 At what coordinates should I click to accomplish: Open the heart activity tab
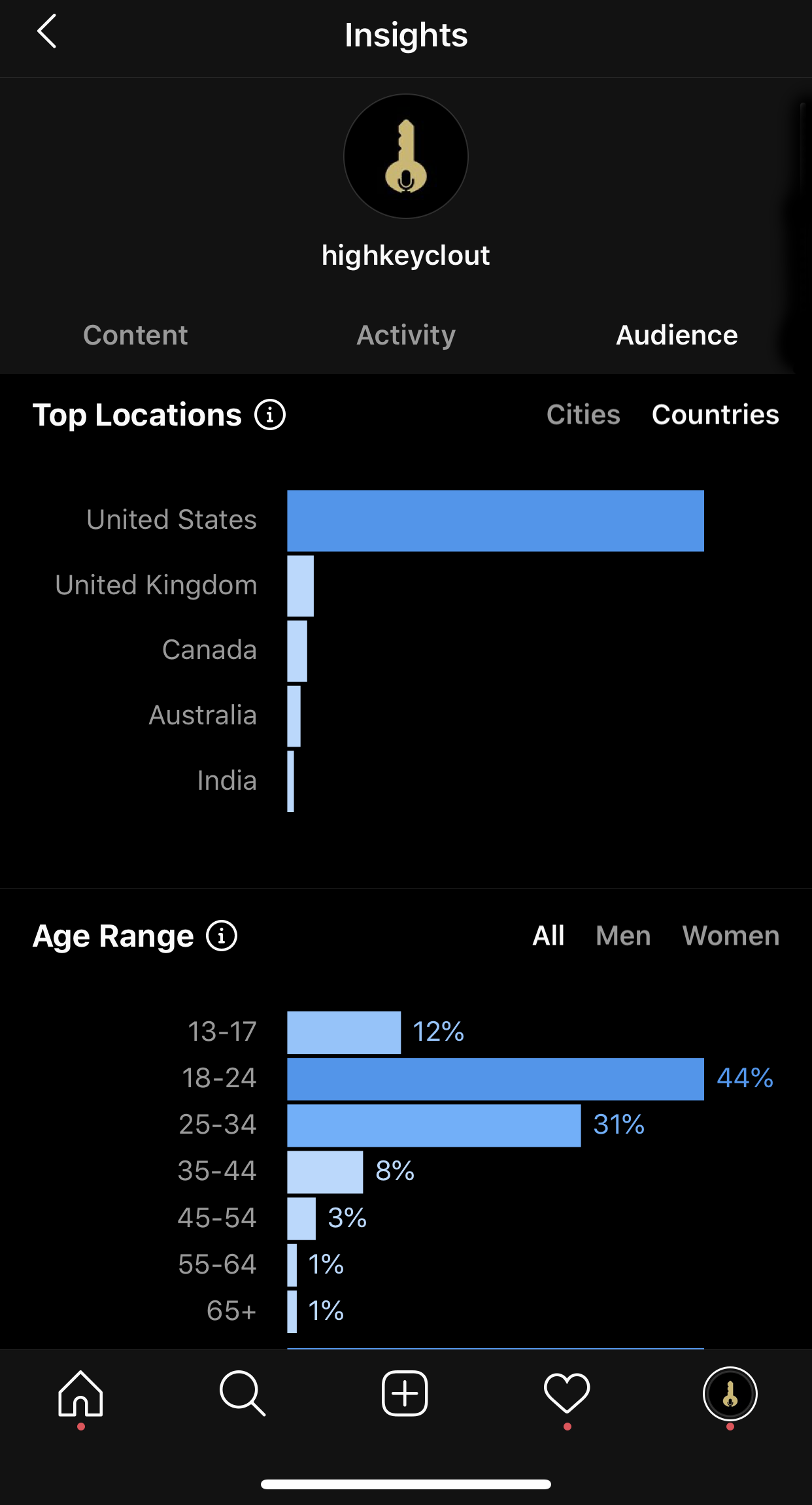(x=567, y=1393)
